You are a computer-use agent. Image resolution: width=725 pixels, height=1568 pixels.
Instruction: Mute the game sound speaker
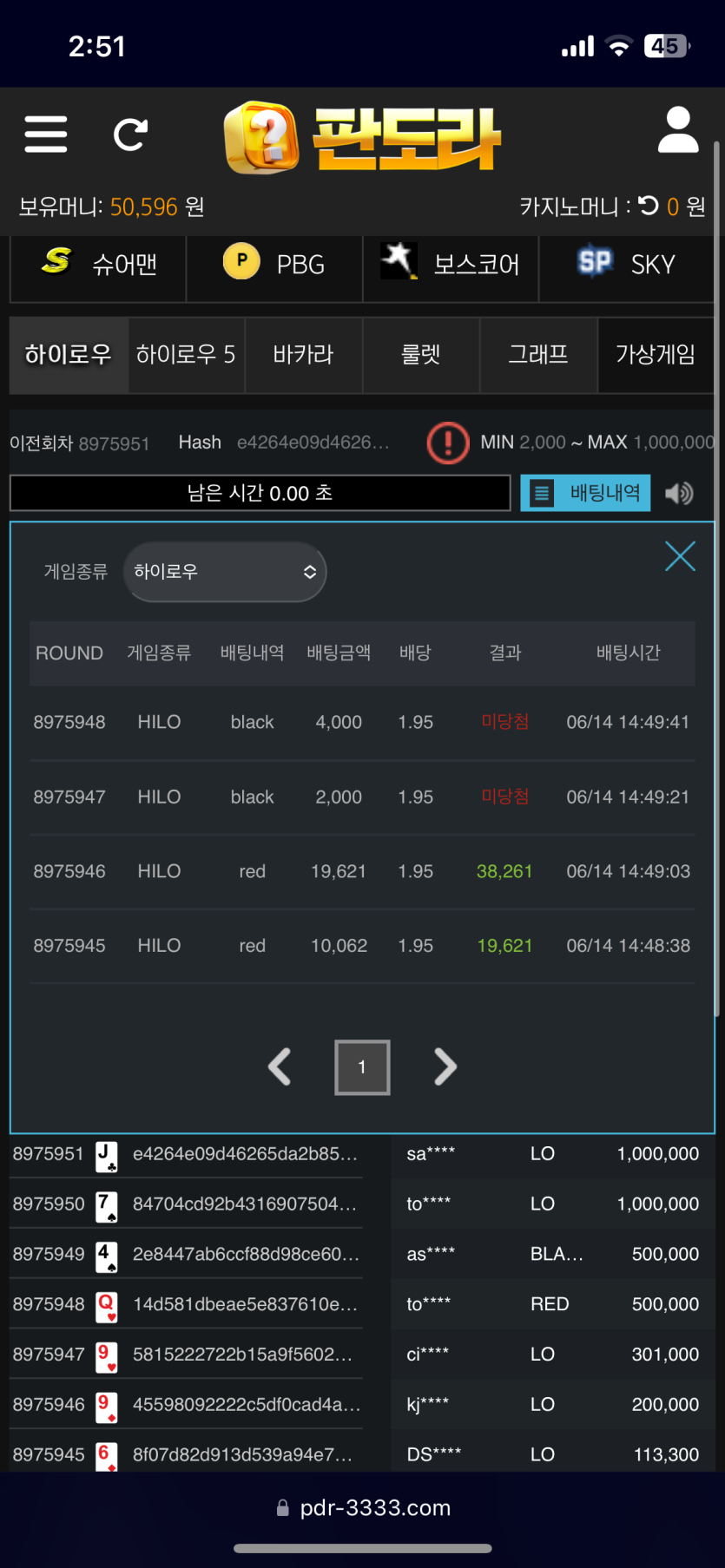[x=679, y=494]
